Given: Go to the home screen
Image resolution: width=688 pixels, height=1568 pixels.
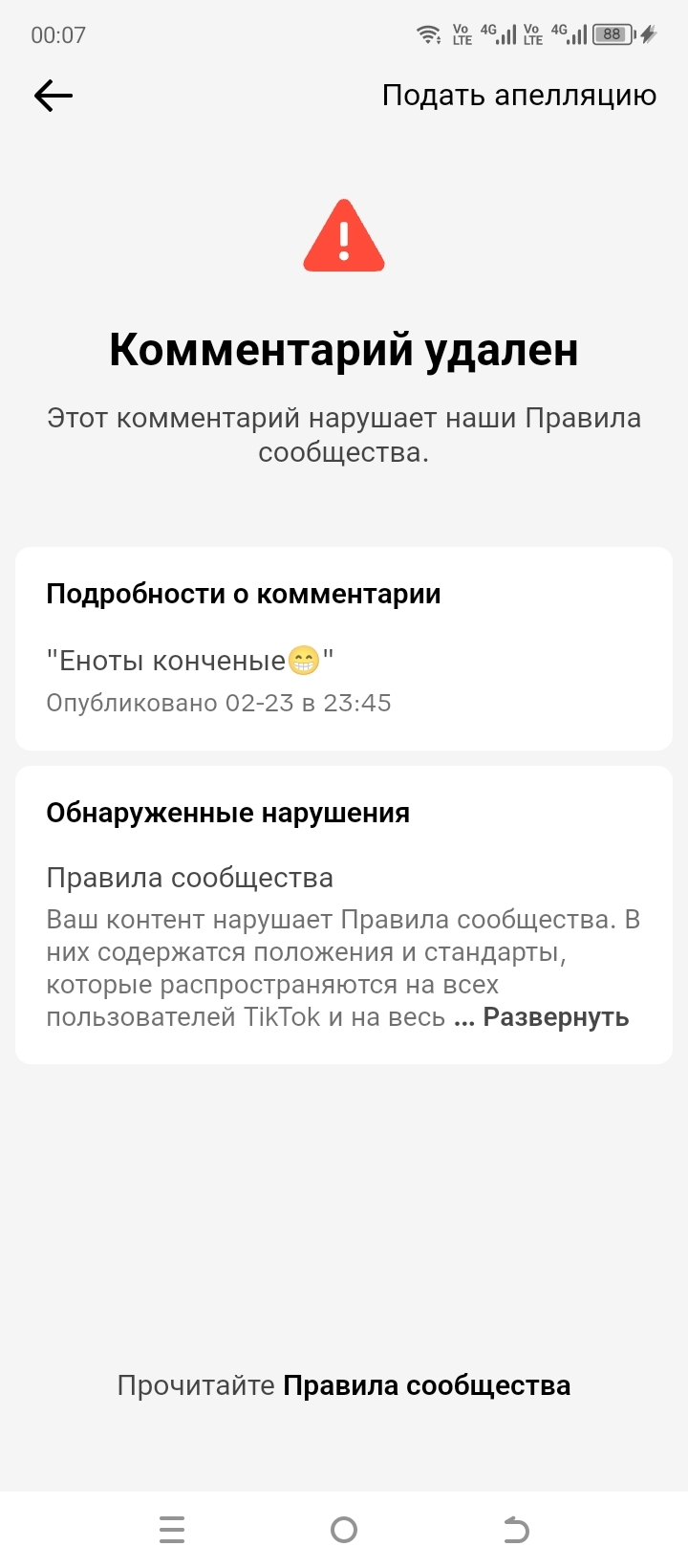Looking at the screenshot, I should pos(344,1530).
